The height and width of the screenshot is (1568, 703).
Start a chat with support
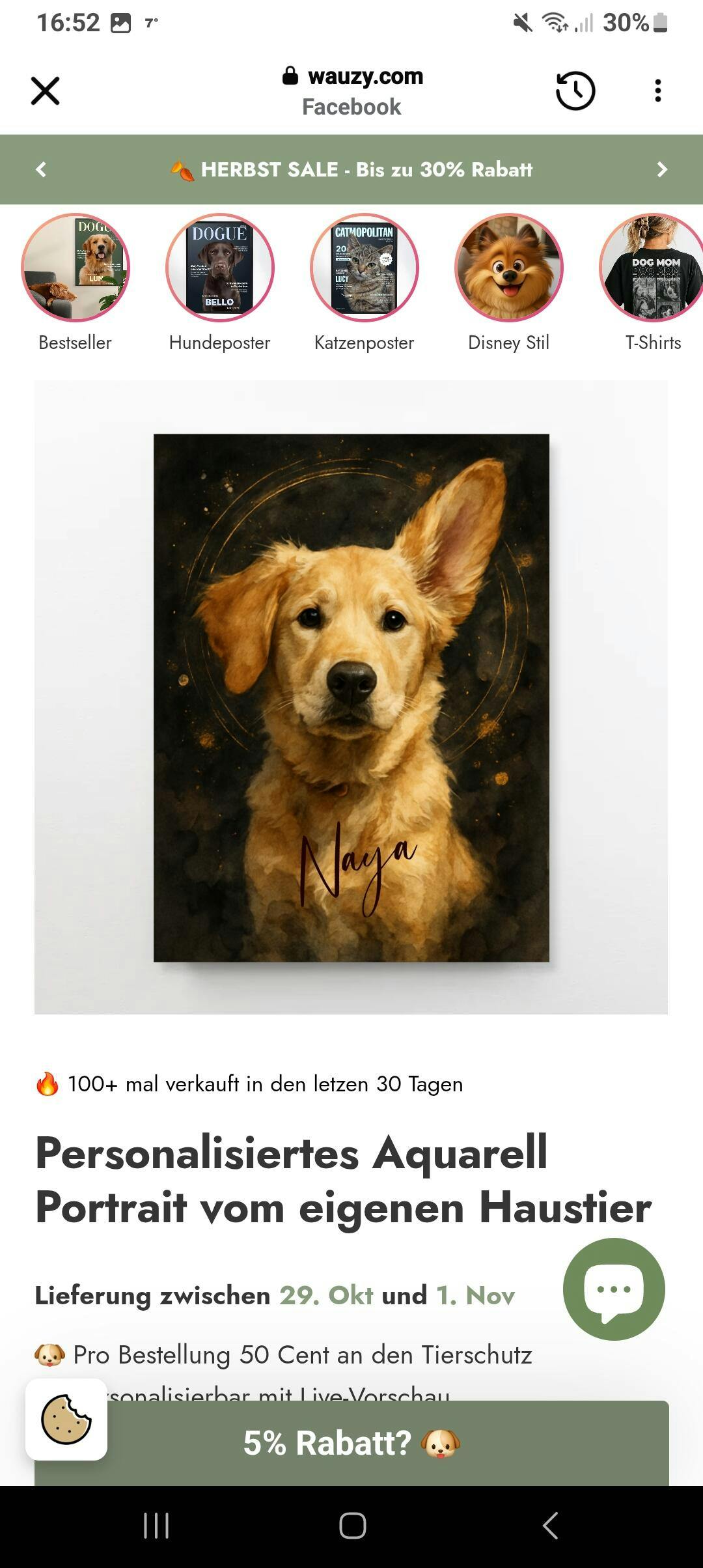614,1289
